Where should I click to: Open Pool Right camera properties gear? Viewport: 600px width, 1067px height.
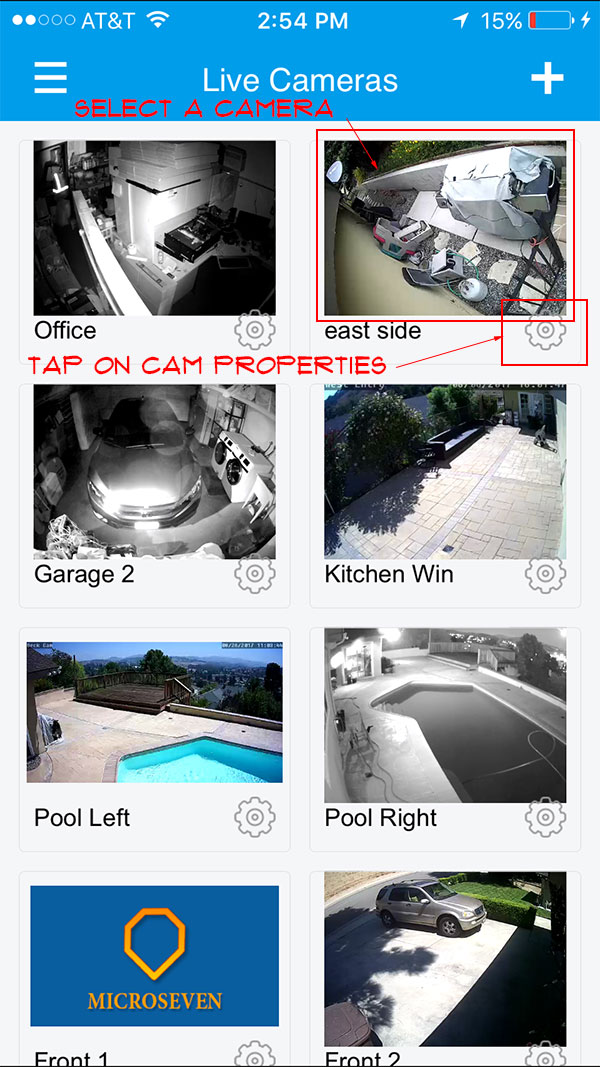pos(546,817)
